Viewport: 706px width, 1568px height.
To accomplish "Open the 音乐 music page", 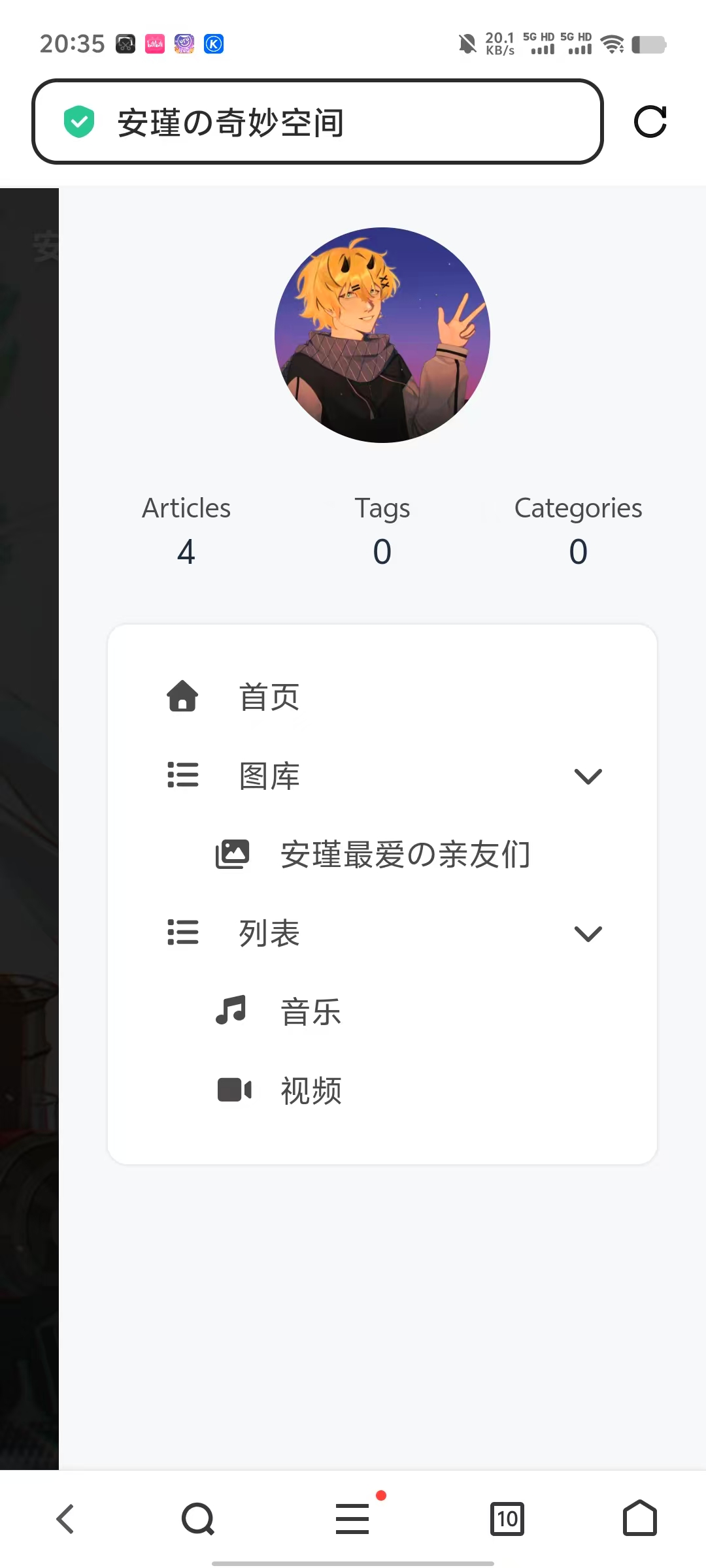I will pos(382,1011).
